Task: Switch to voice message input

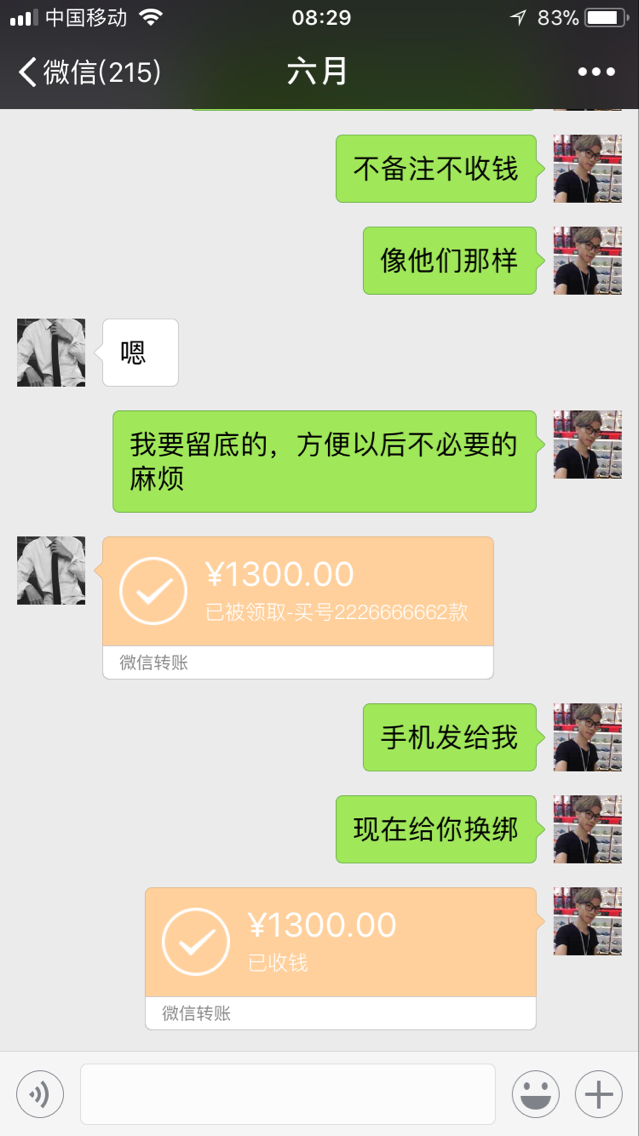Action: tap(40, 1094)
